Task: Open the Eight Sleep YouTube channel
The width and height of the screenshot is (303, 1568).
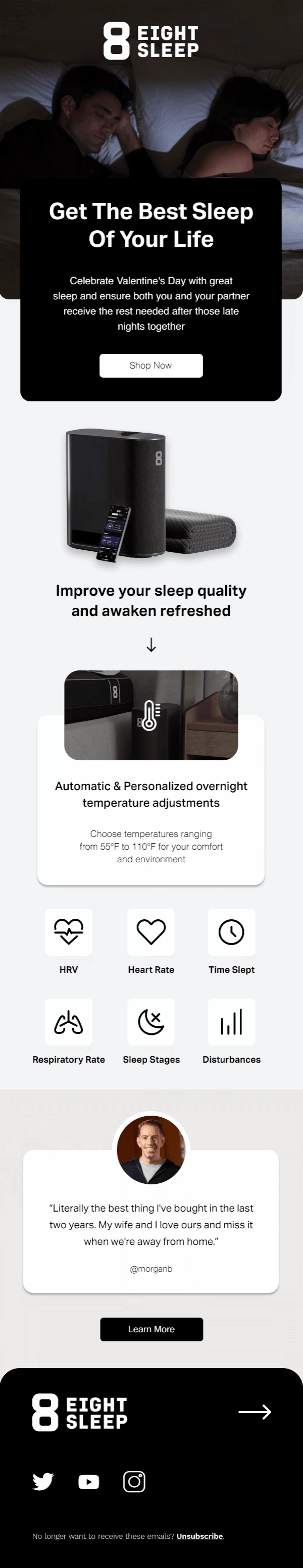Action: tap(89, 1482)
